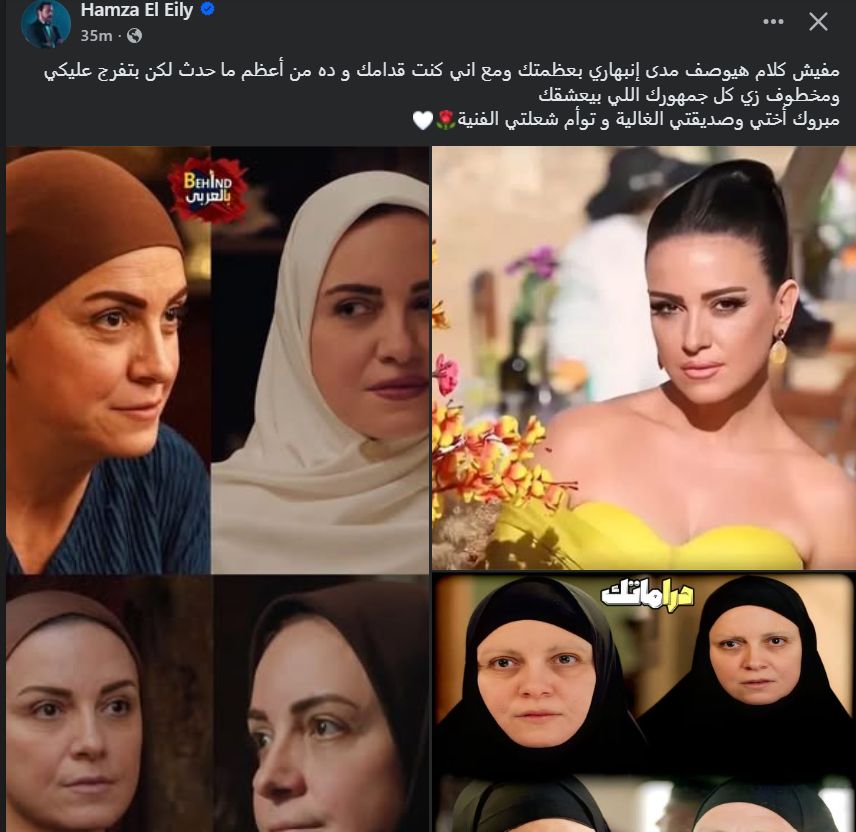Viewport: 856px width, 832px height.
Task: Open Hamza El Eily's profile picture
Action: 46,24
